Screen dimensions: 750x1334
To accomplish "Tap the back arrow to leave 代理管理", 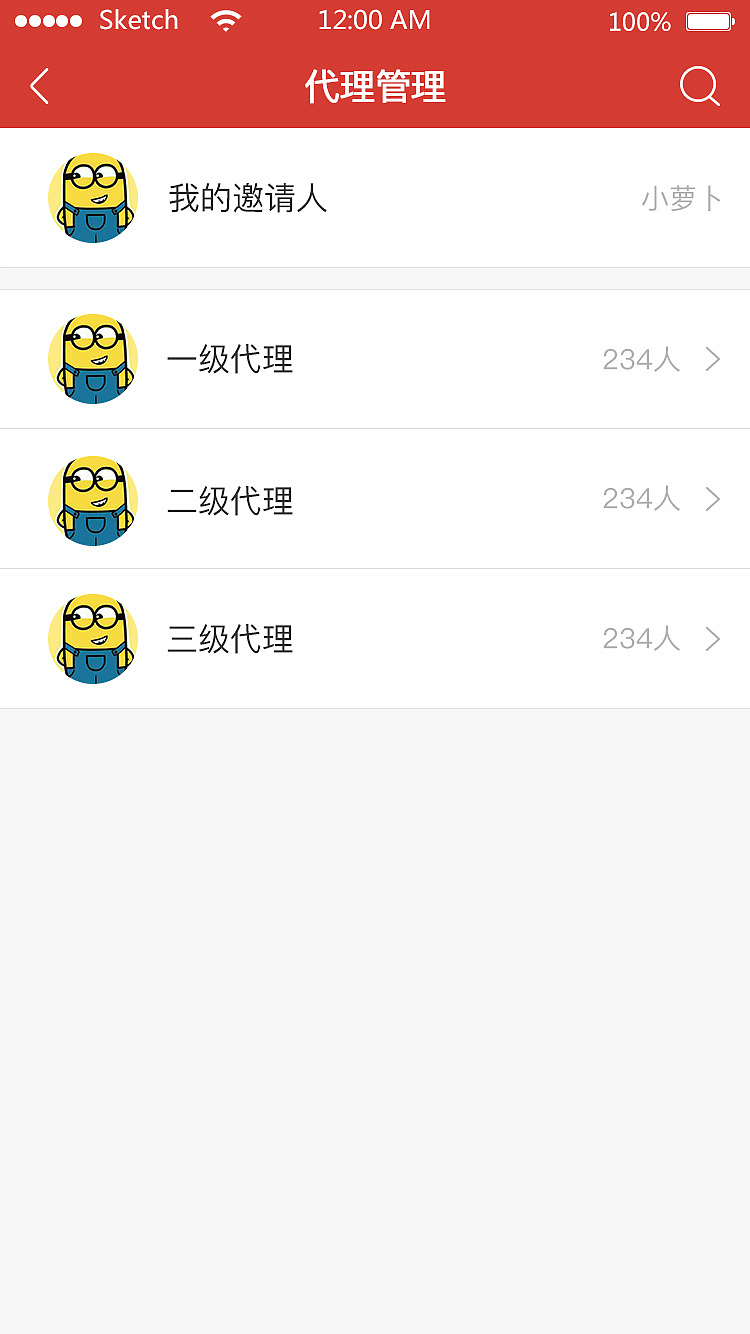I will click(x=38, y=87).
